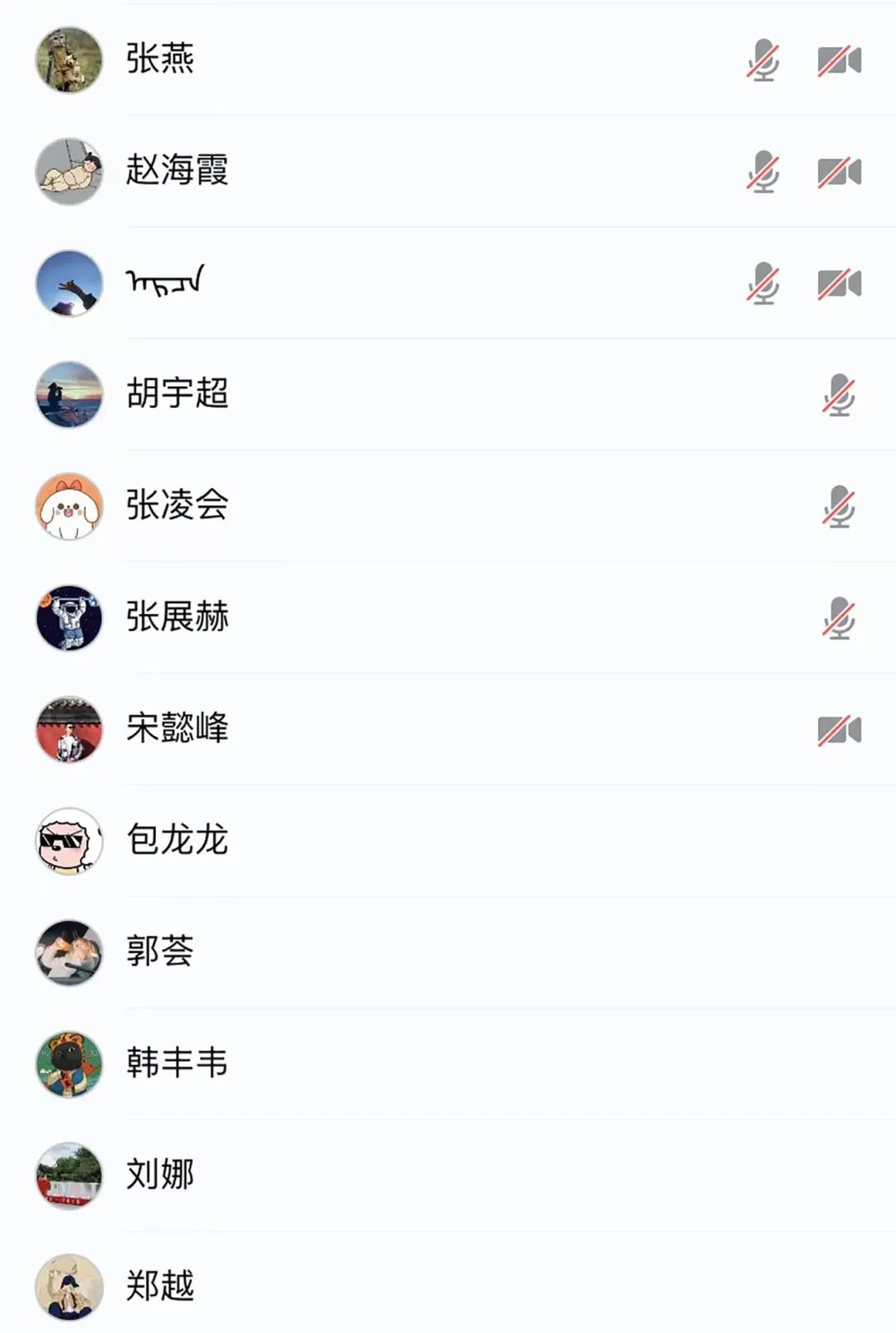Open the entry for 郑越
Viewport: 896px width, 1333px height.
click(x=160, y=1287)
